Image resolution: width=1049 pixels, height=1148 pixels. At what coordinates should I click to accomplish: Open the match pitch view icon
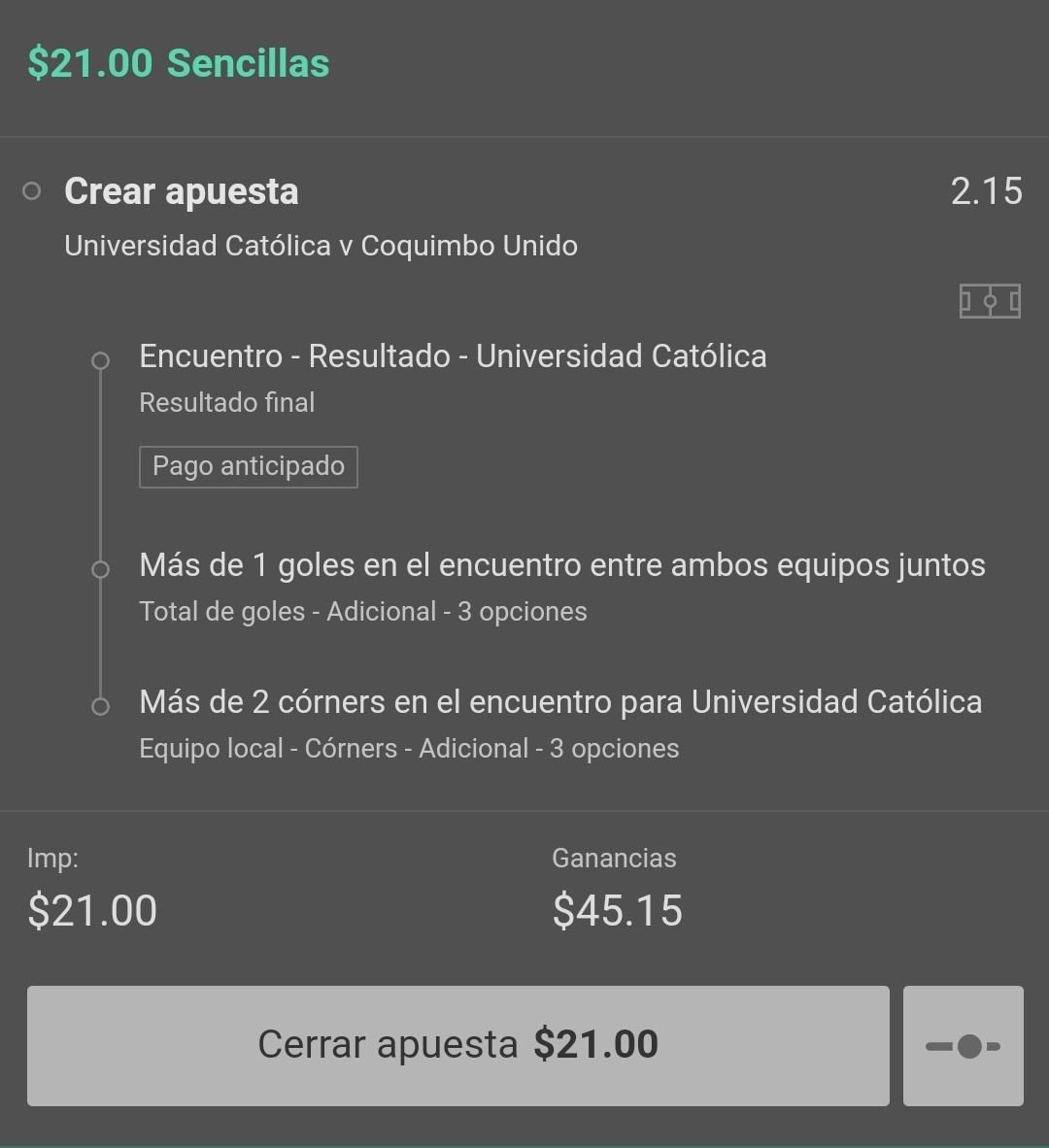point(990,301)
